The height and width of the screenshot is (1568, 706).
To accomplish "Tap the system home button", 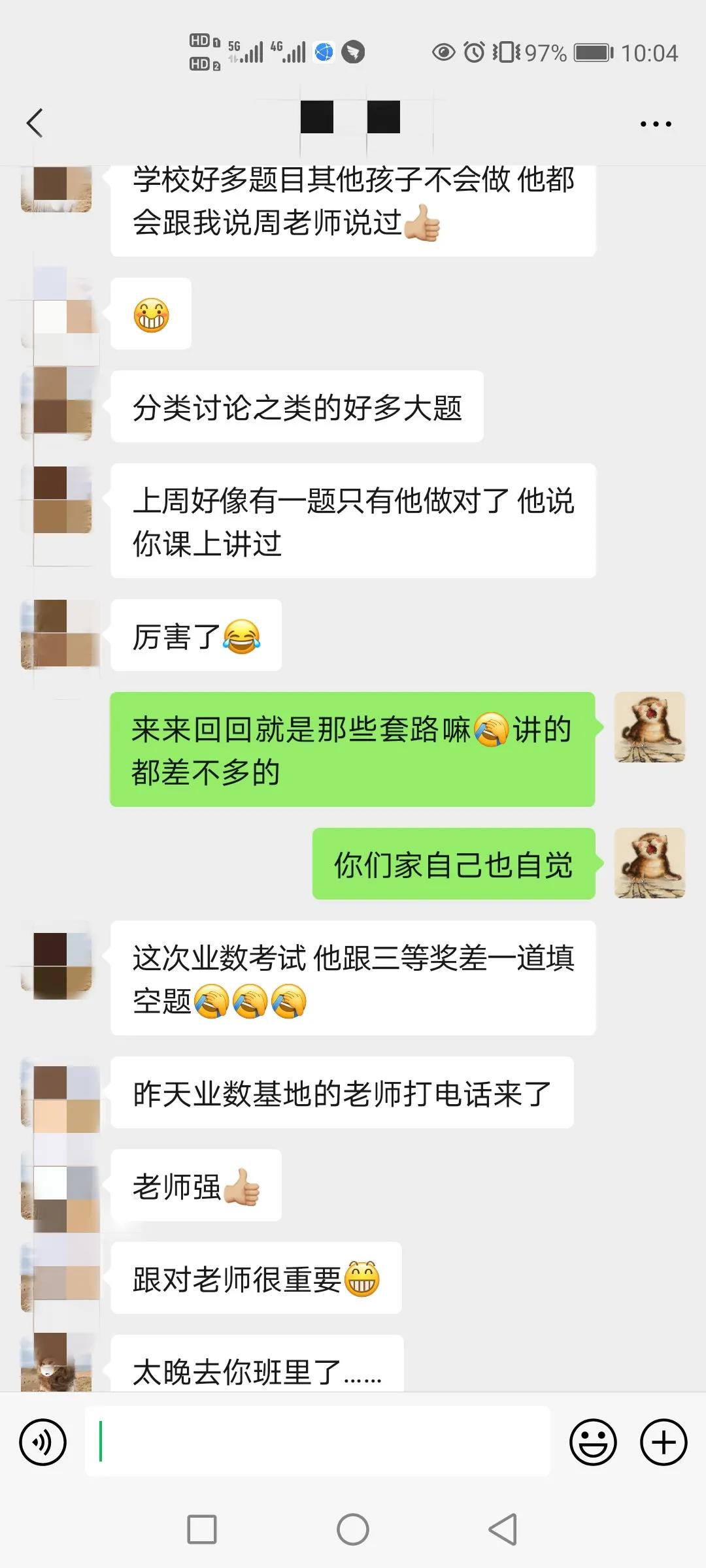I will pos(353,1529).
